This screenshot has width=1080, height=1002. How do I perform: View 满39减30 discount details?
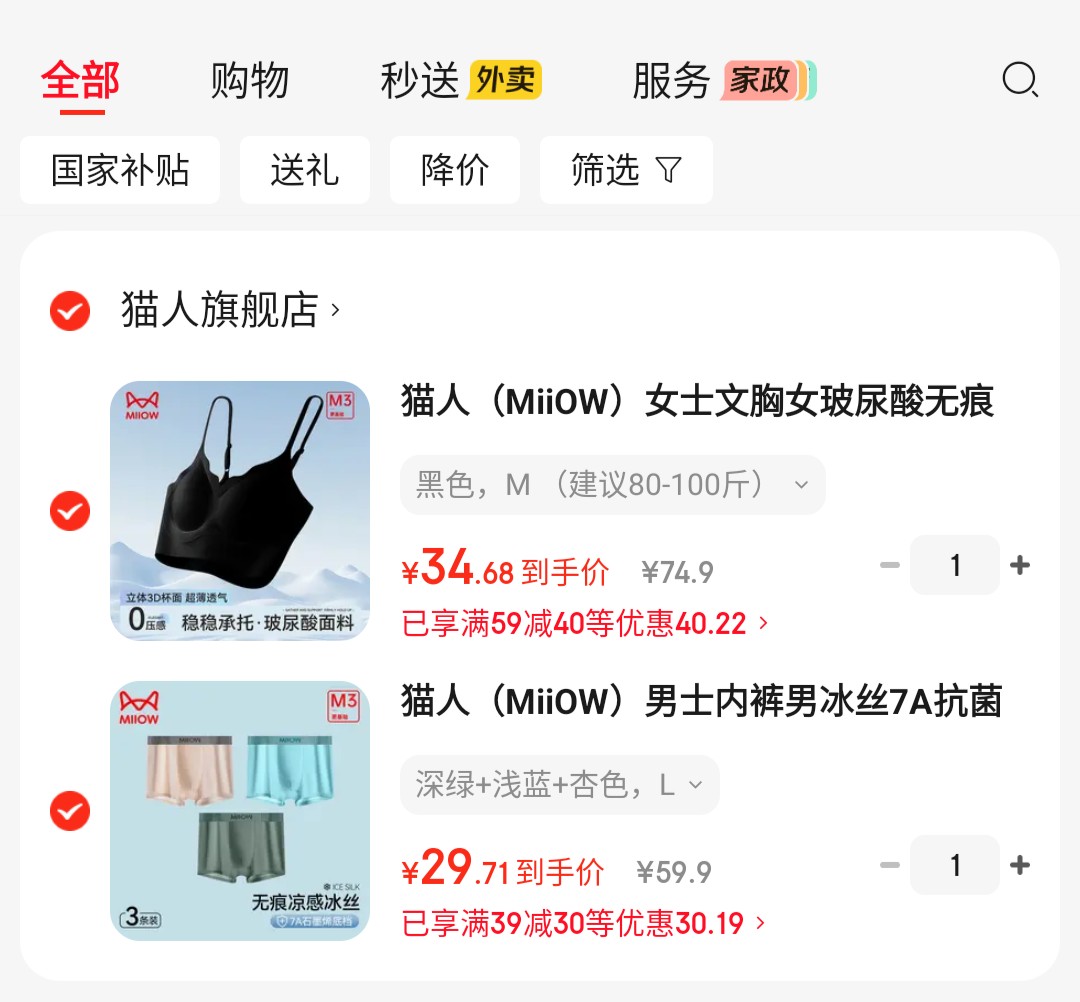(583, 923)
